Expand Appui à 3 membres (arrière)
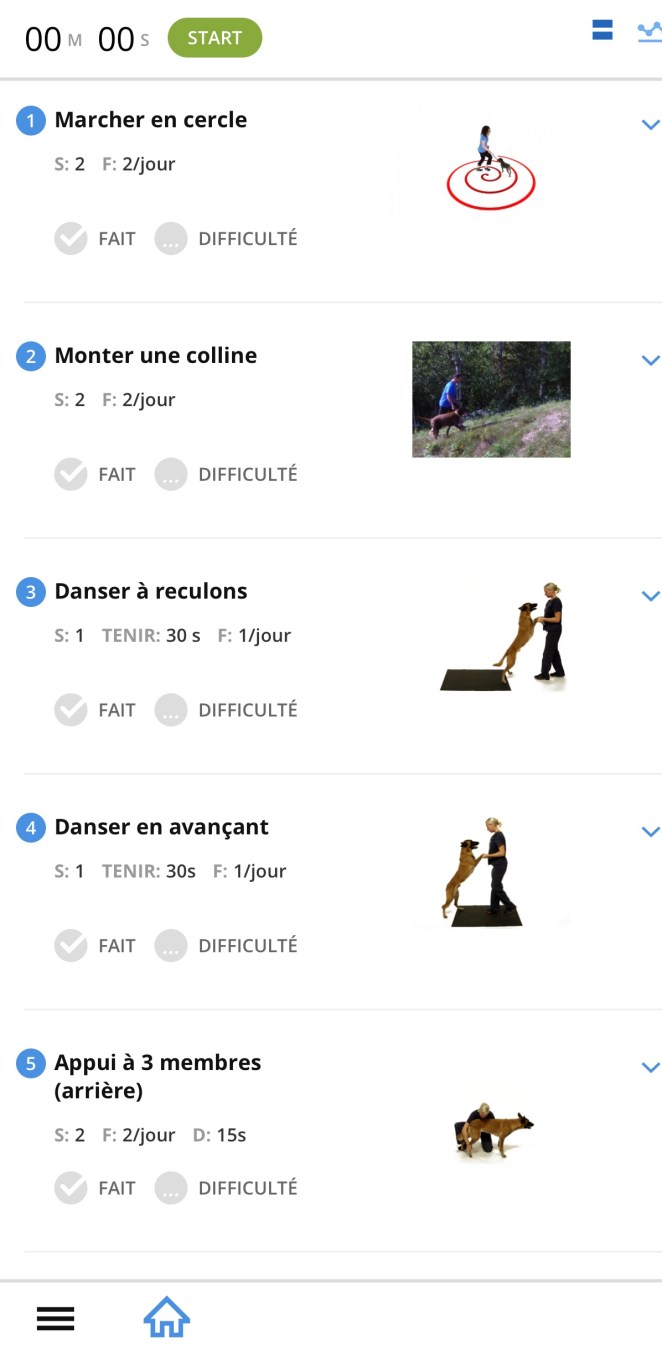This screenshot has height=1355, width=662. (x=650, y=1067)
